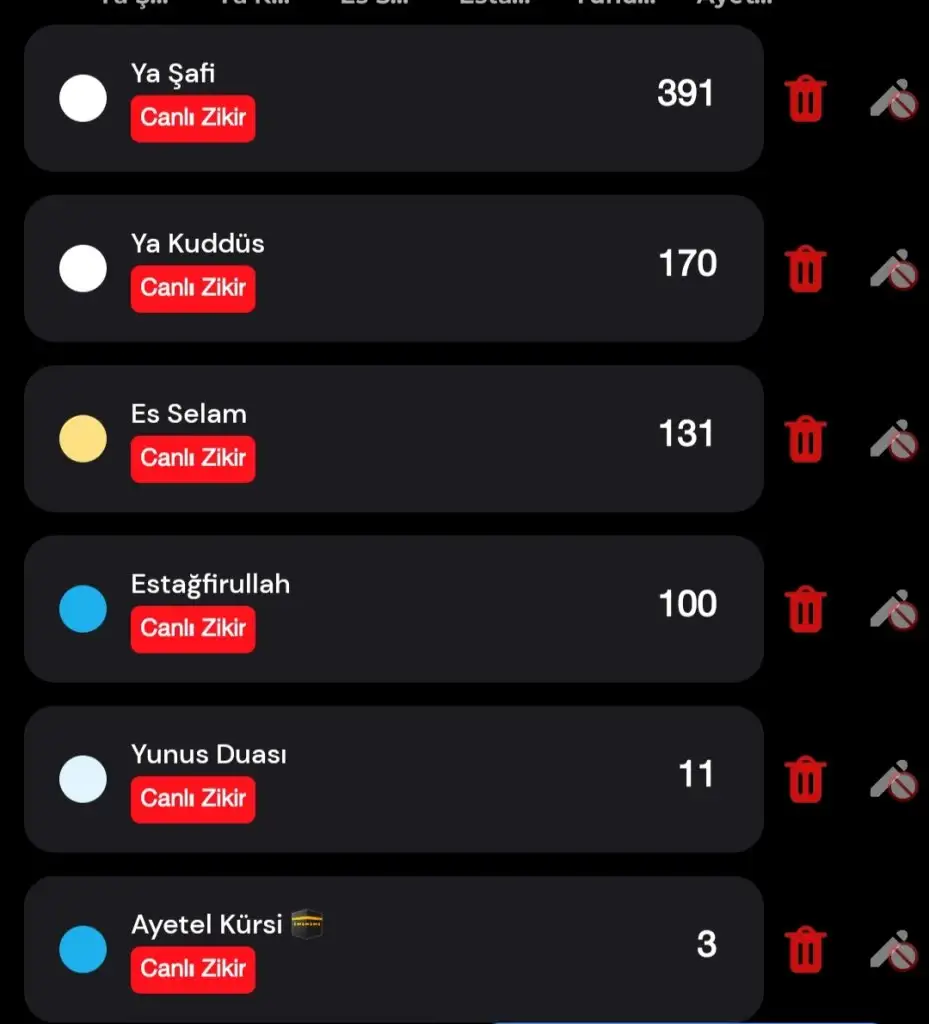Remove the Ayetel Kürsi entry

(806, 950)
